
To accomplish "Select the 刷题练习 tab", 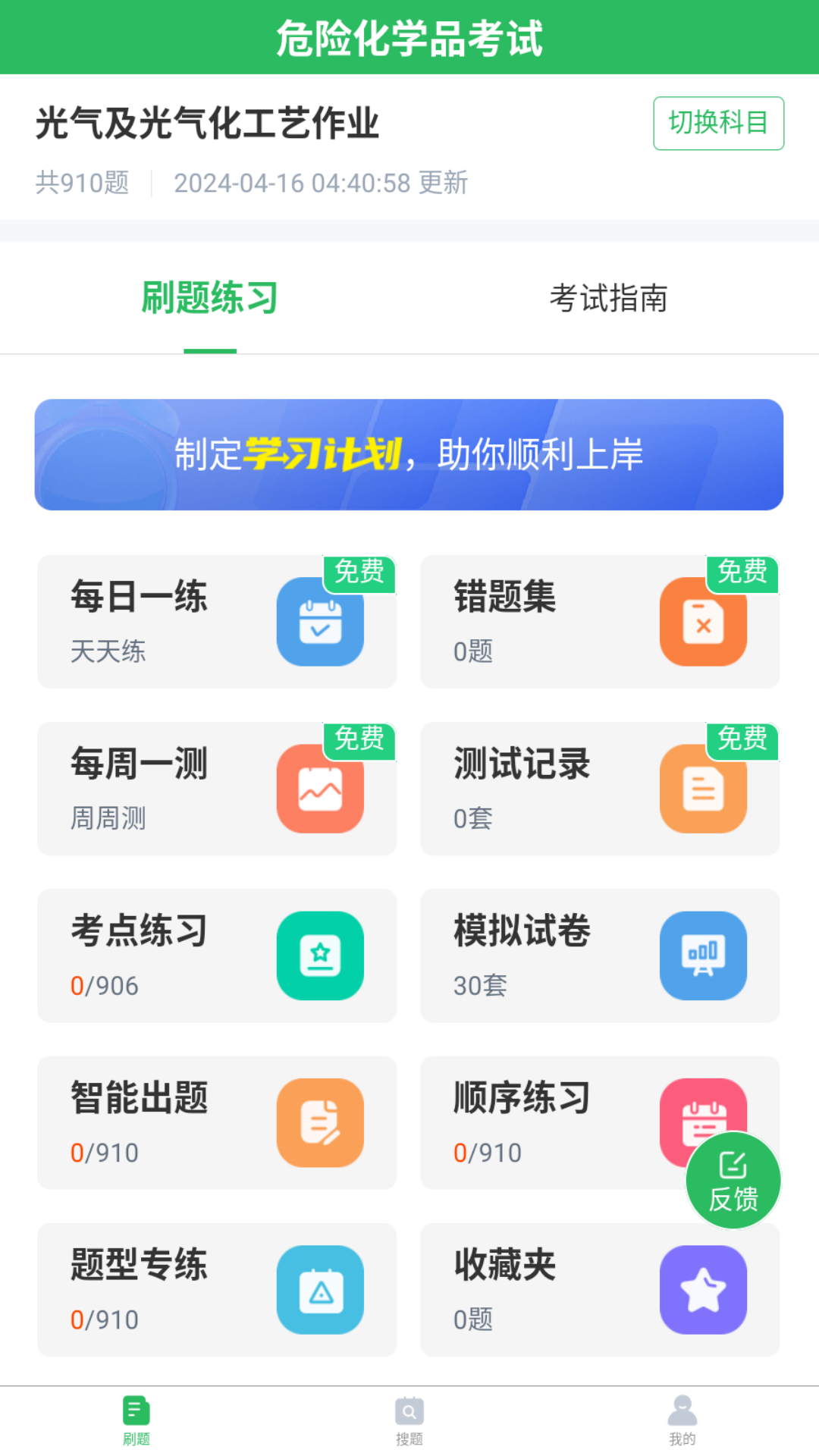I will coord(210,298).
